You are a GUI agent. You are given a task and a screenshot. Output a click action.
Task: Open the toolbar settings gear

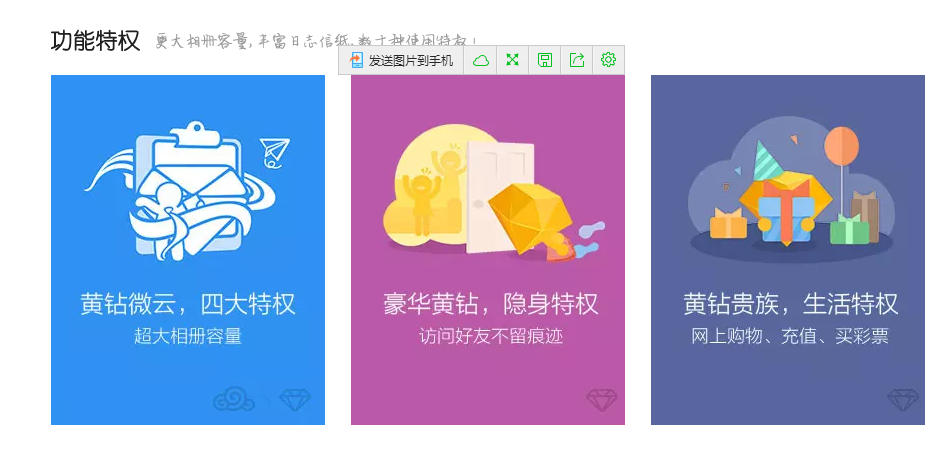point(608,60)
